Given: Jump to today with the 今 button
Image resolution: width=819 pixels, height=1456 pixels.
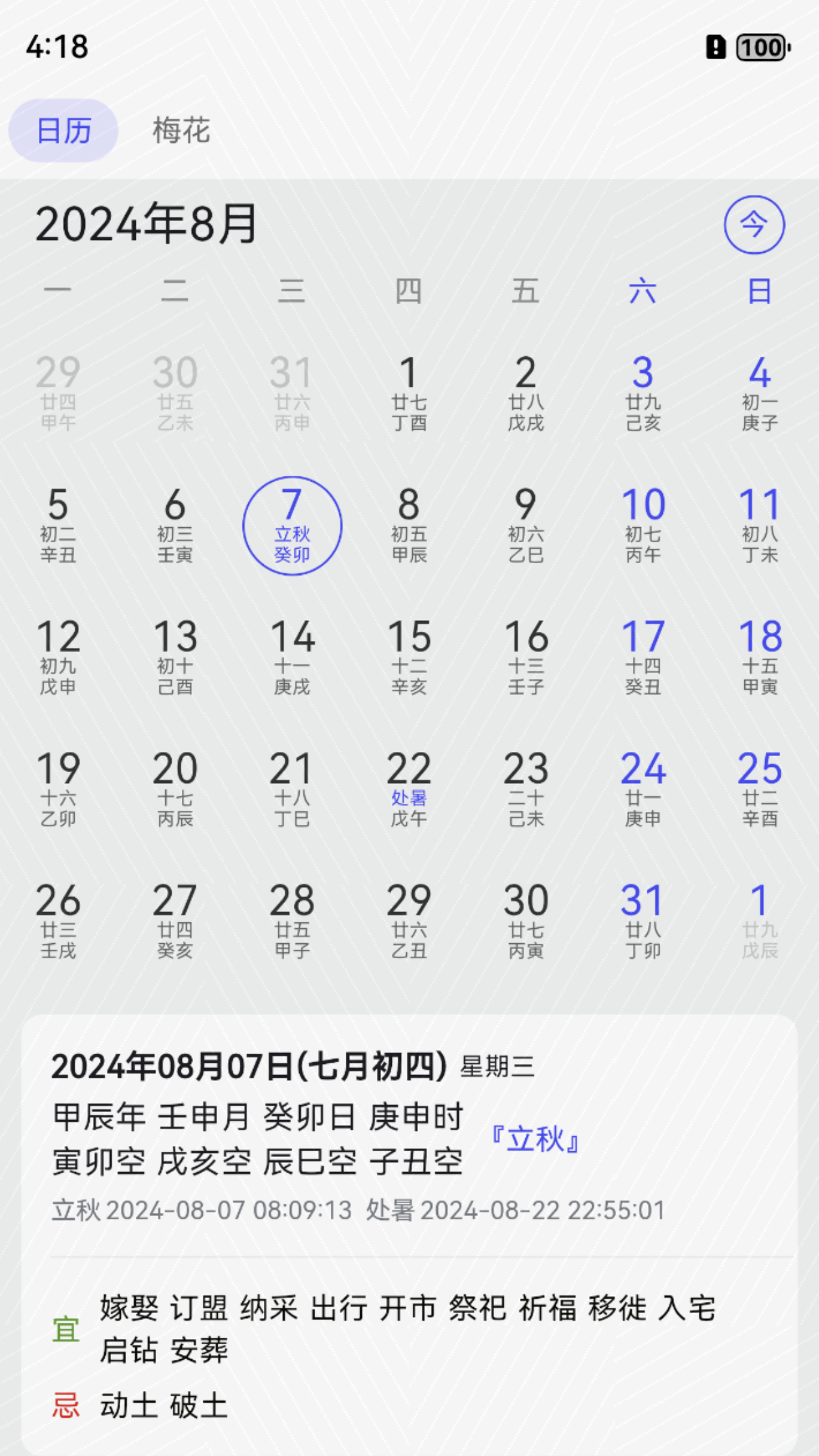Looking at the screenshot, I should point(754,225).
